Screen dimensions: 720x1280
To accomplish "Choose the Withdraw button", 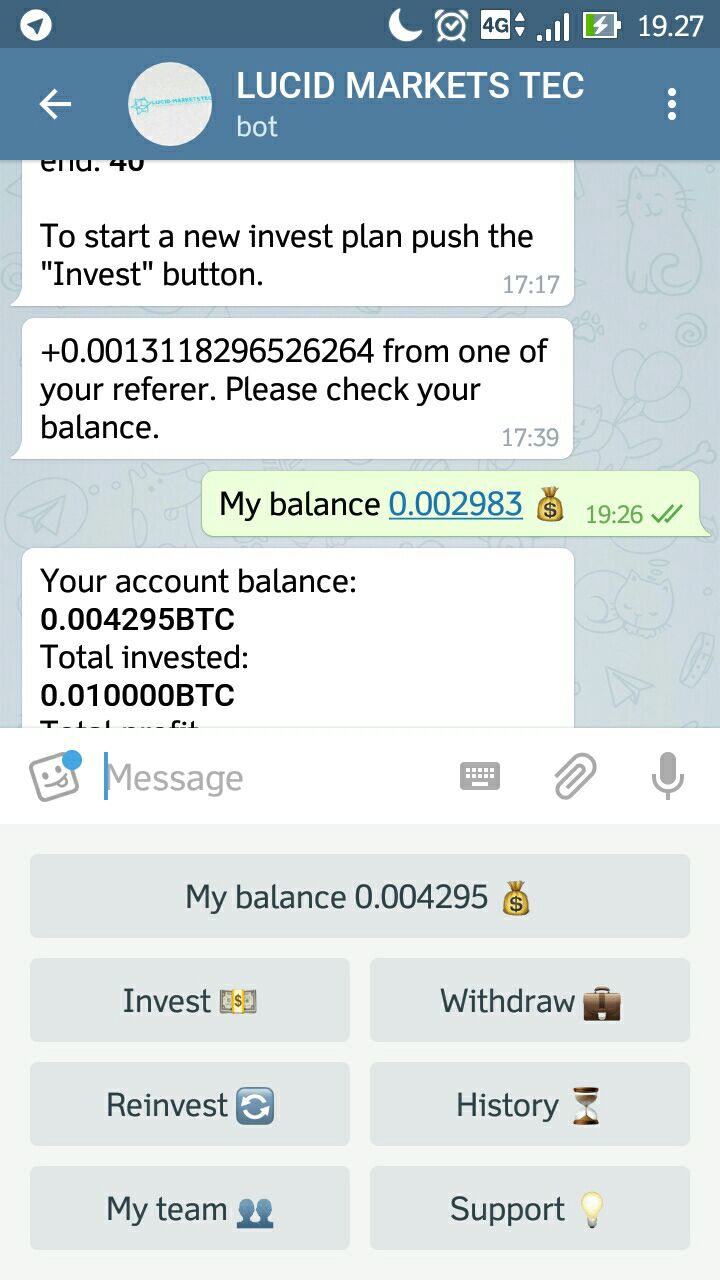I will point(530,1000).
